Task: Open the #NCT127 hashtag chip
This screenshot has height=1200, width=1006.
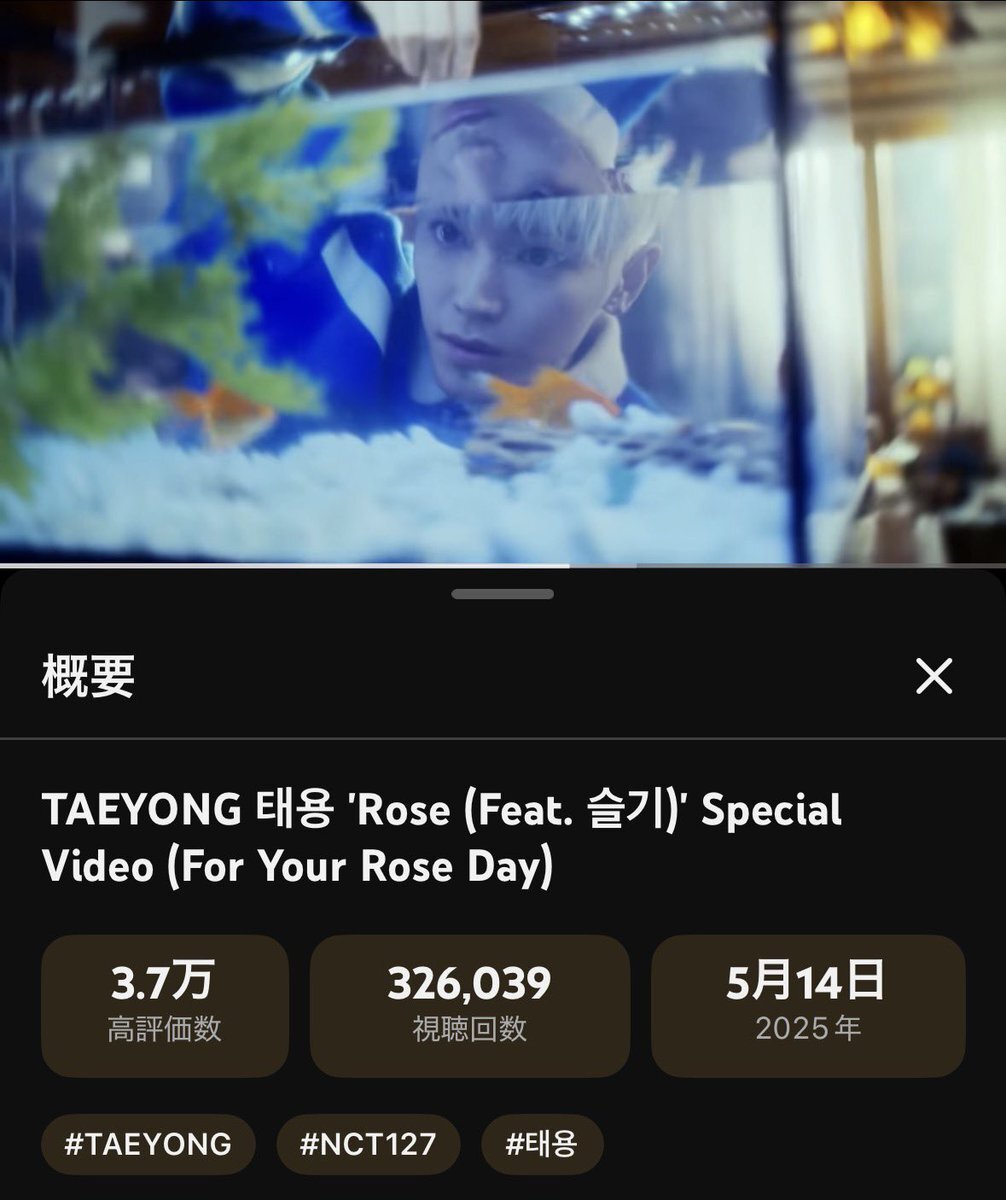Action: (x=368, y=1144)
